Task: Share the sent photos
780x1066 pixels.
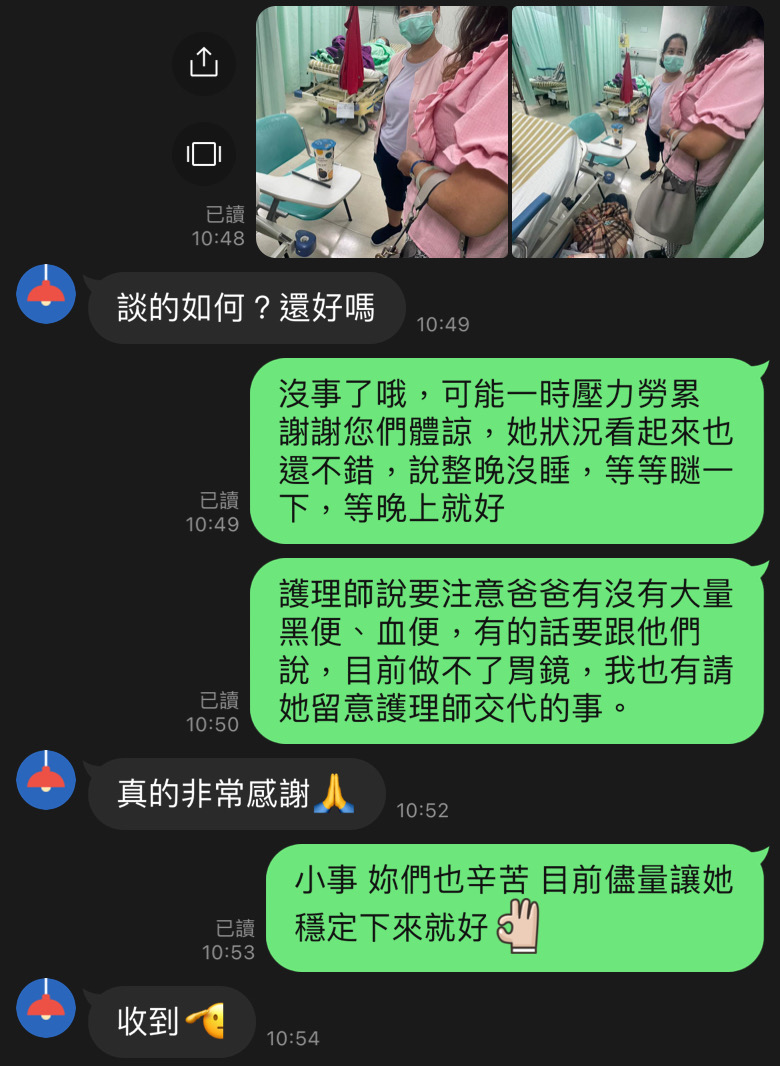Action: tap(203, 62)
